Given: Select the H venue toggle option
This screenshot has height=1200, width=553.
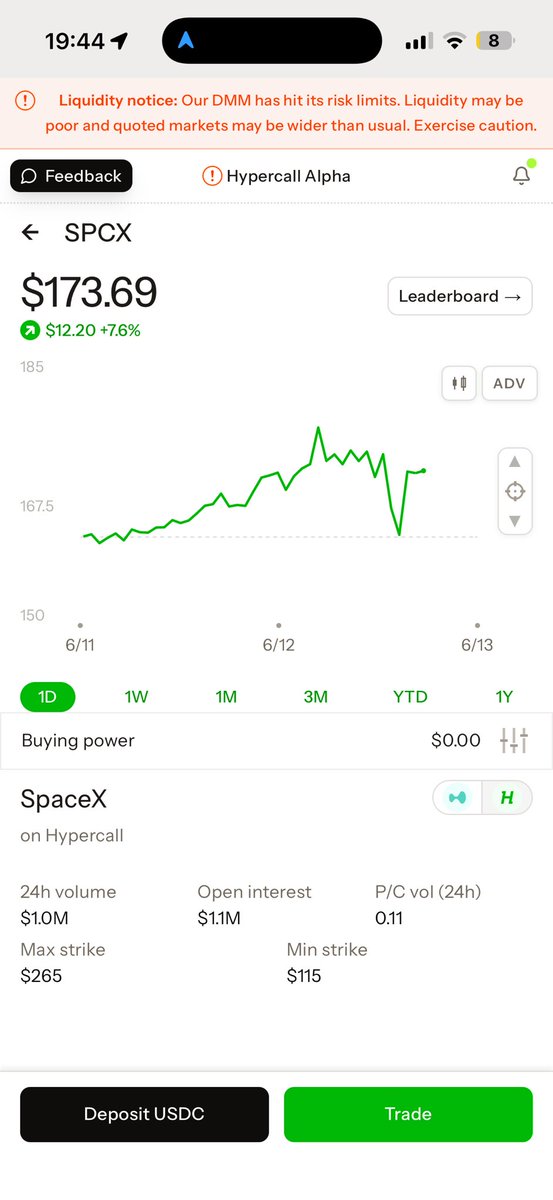Looking at the screenshot, I should point(507,798).
